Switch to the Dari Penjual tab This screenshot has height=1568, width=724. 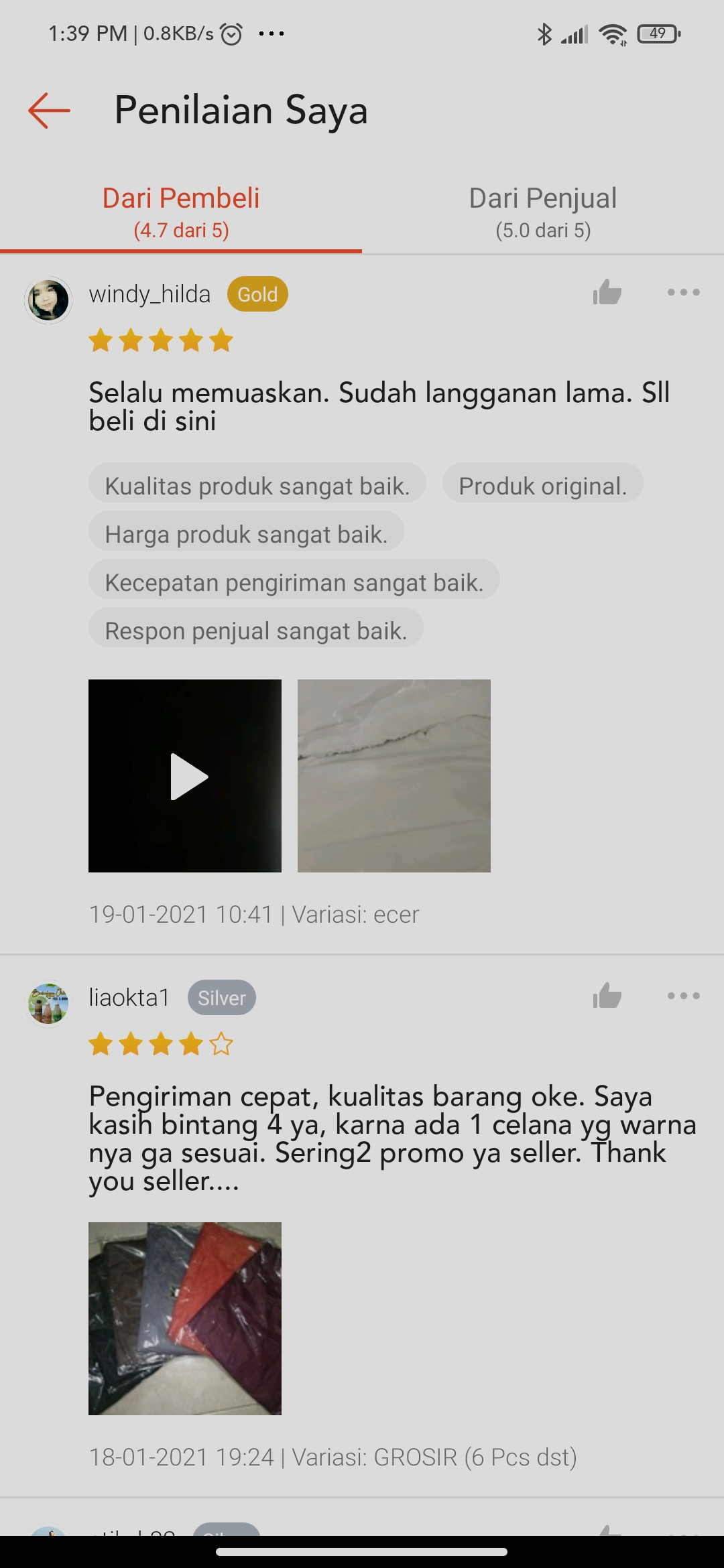(x=542, y=212)
